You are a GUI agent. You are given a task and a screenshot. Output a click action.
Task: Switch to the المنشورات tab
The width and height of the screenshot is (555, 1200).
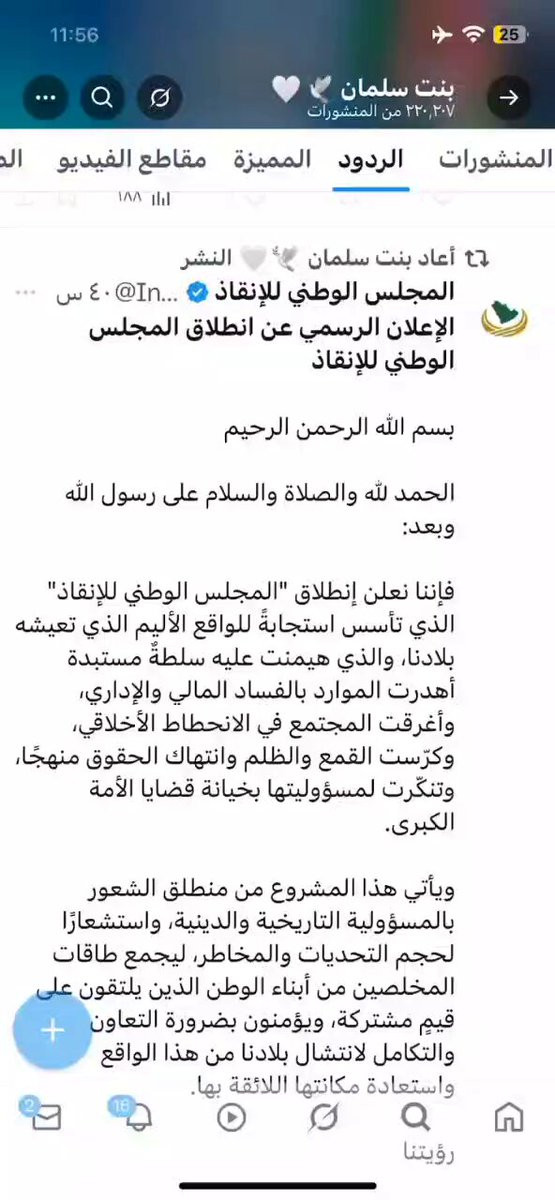(x=496, y=159)
